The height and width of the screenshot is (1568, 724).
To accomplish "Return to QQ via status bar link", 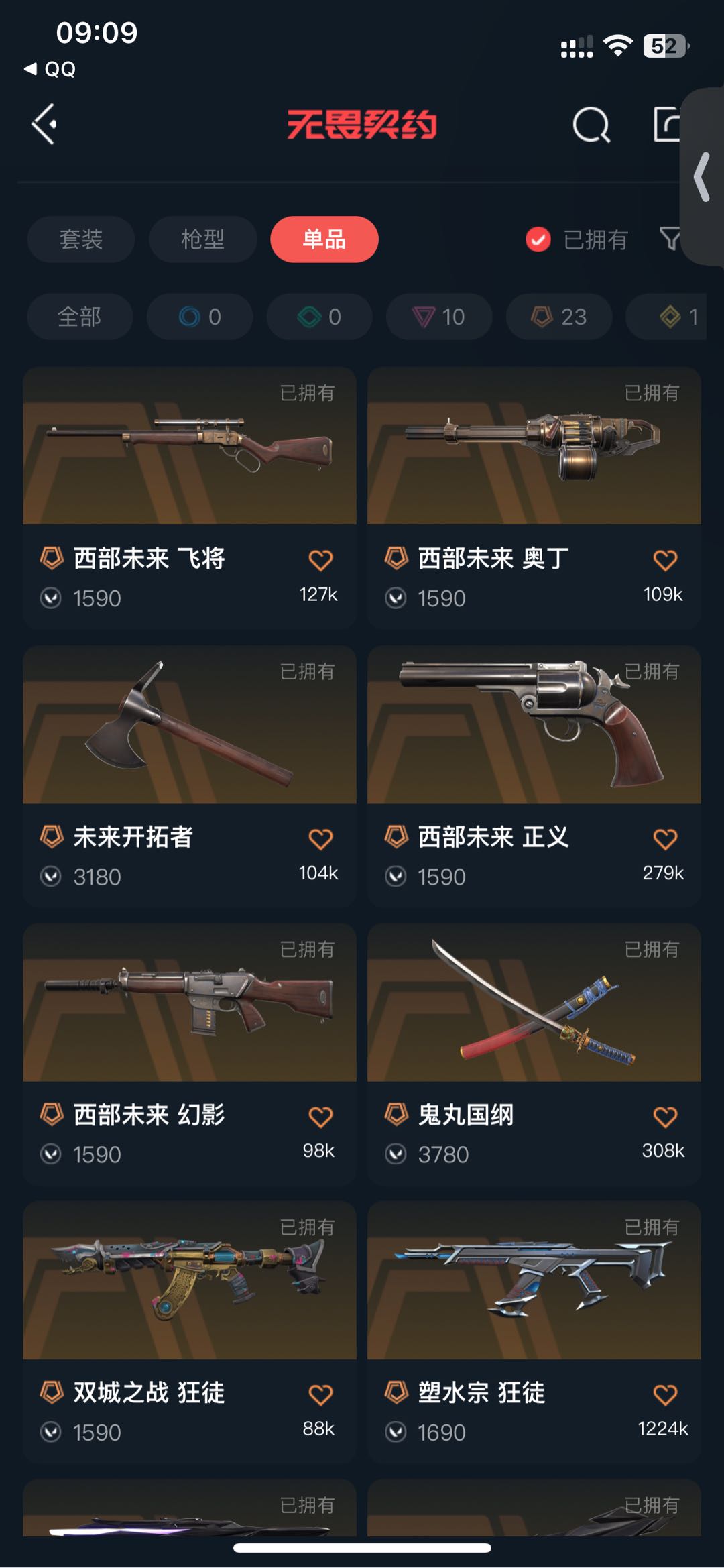I will tap(50, 69).
